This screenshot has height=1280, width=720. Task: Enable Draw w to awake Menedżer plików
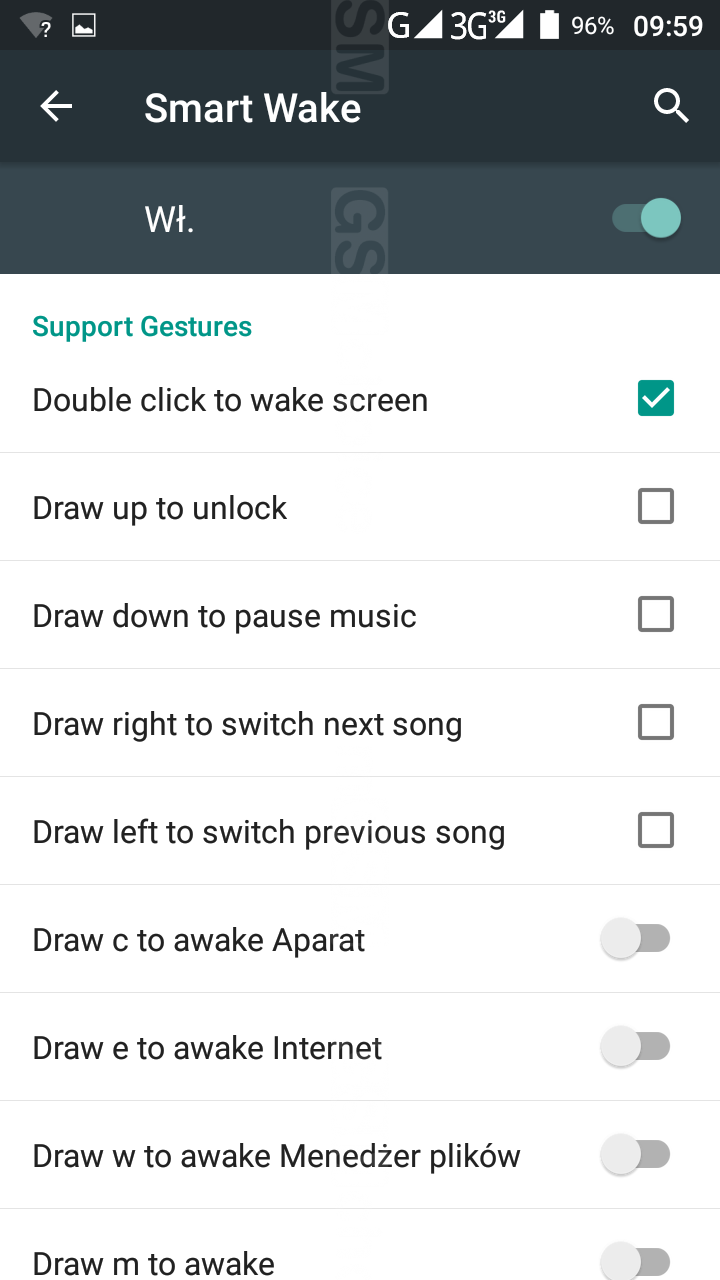[x=636, y=1155]
